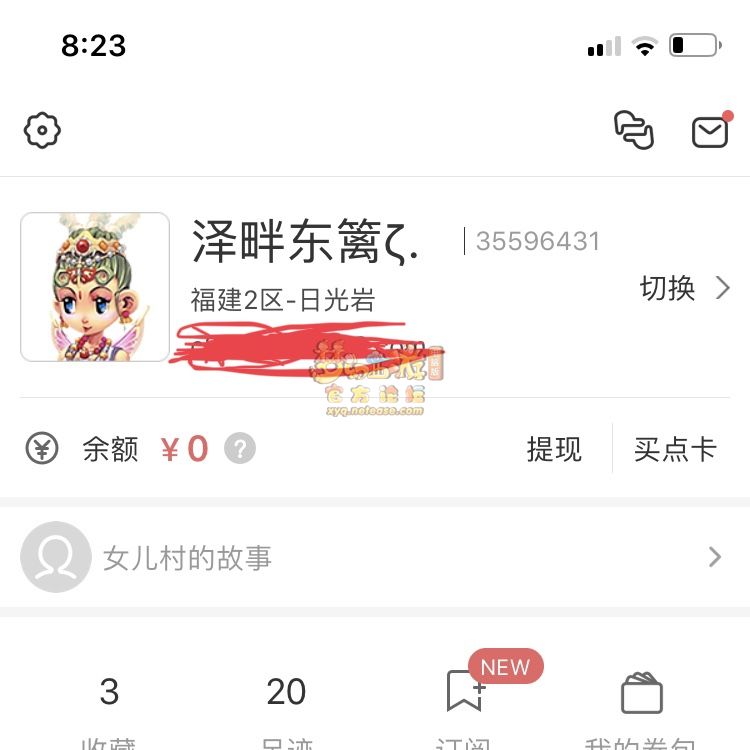Open 我的卷包 coupon wallet
Screen dimensions: 750x750
point(641,705)
